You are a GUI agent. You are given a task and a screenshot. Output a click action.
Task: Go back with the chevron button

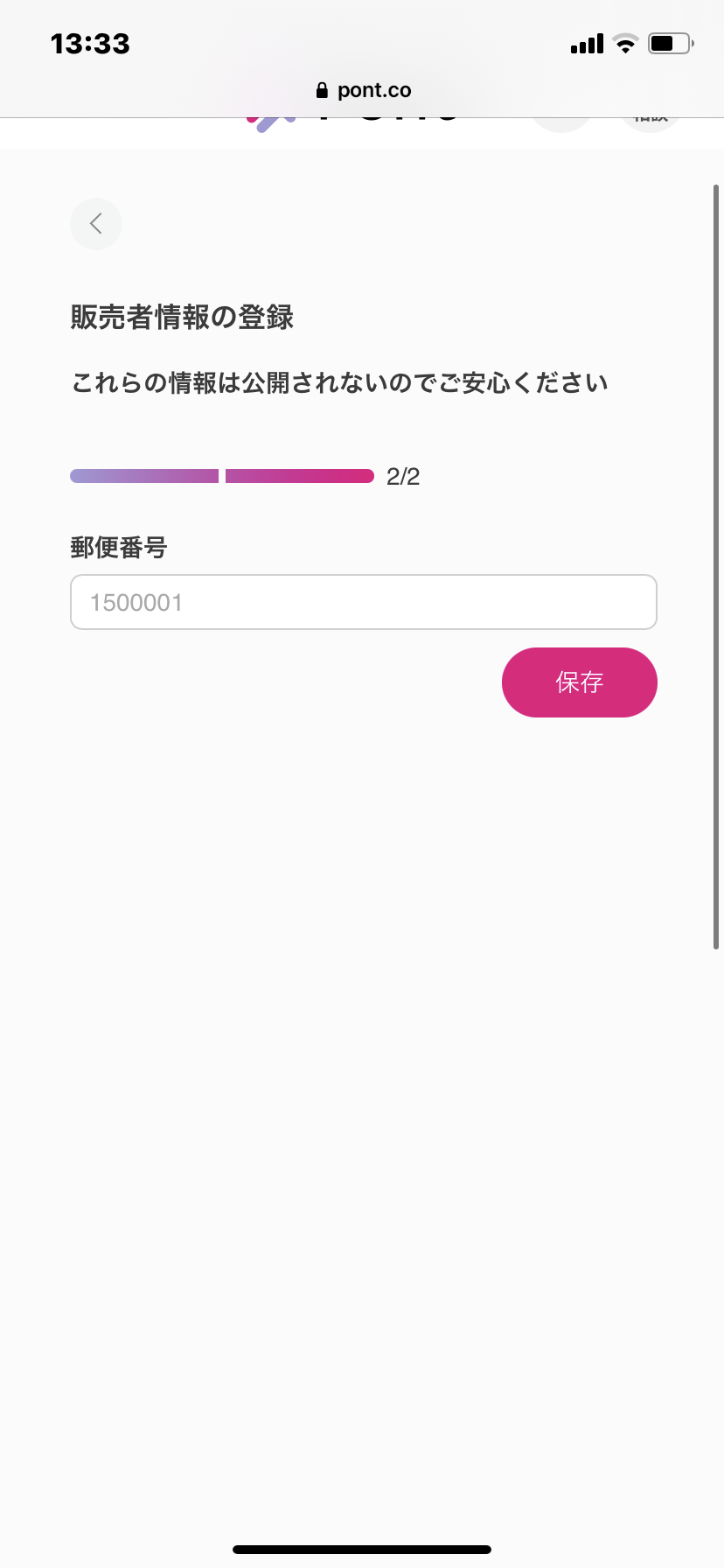click(96, 224)
